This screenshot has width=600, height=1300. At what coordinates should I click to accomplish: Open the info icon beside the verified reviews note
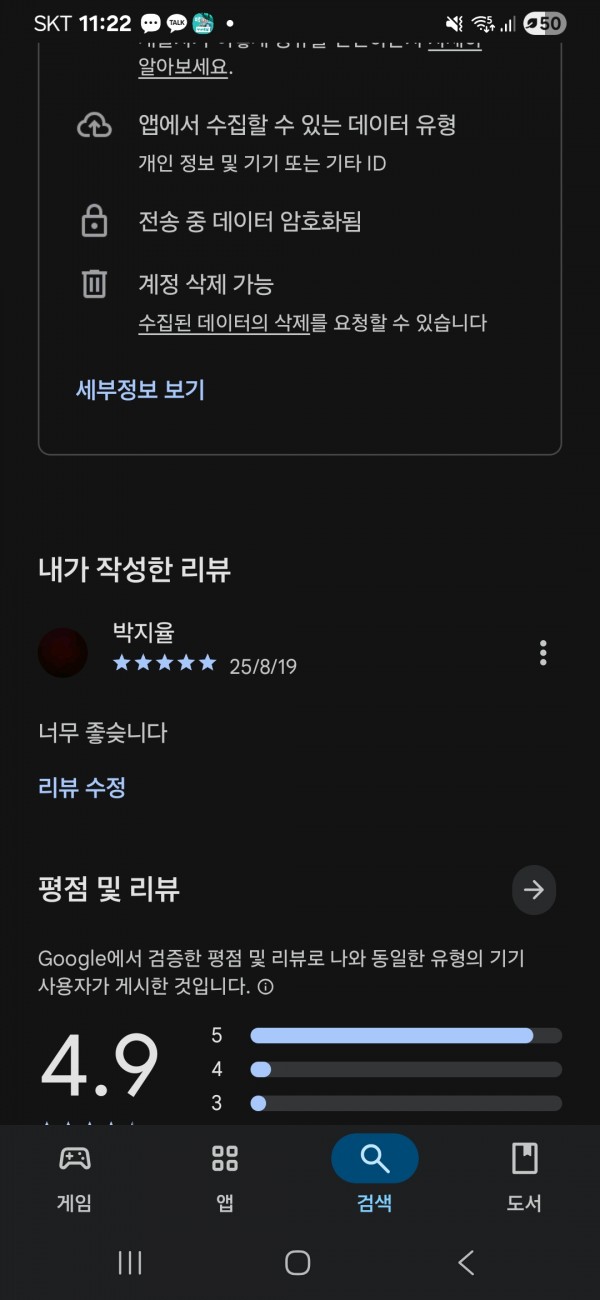coord(266,986)
